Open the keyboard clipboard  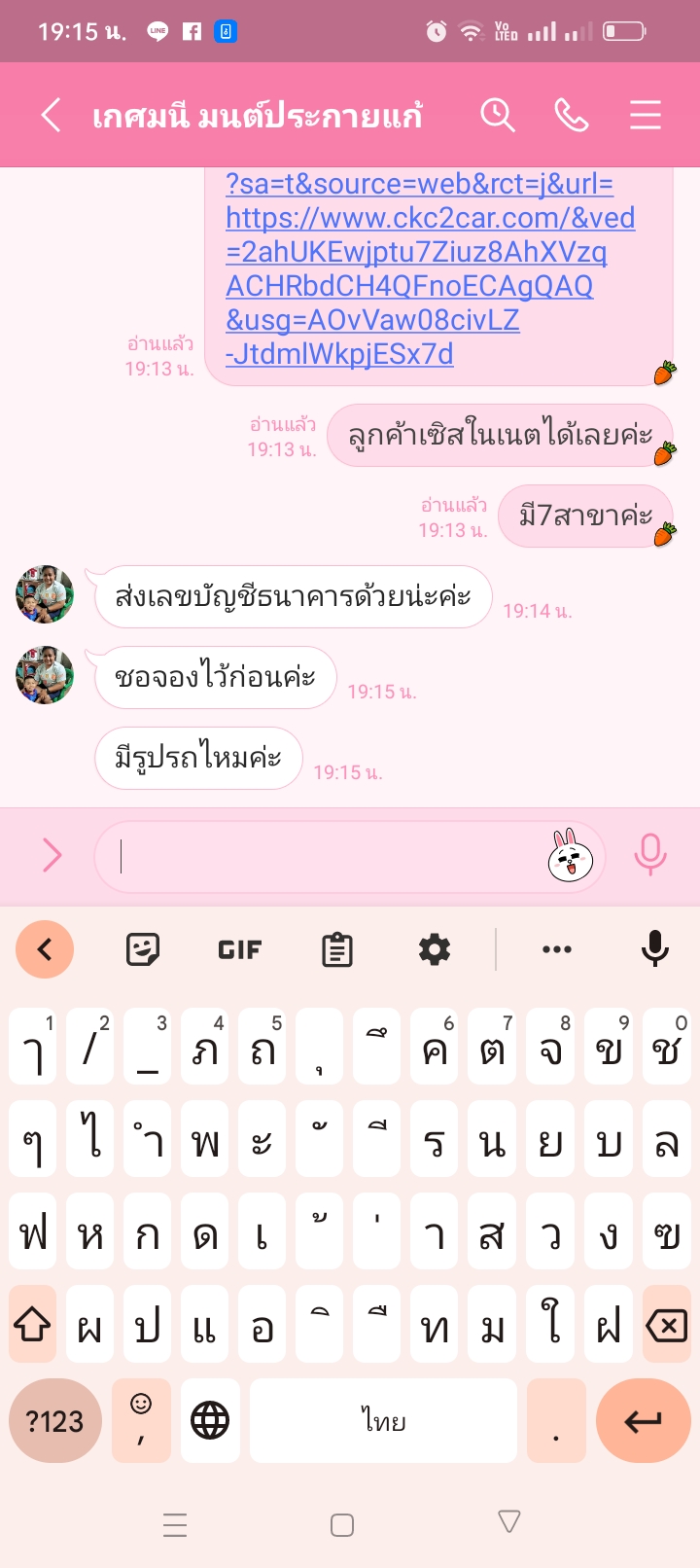coord(336,949)
